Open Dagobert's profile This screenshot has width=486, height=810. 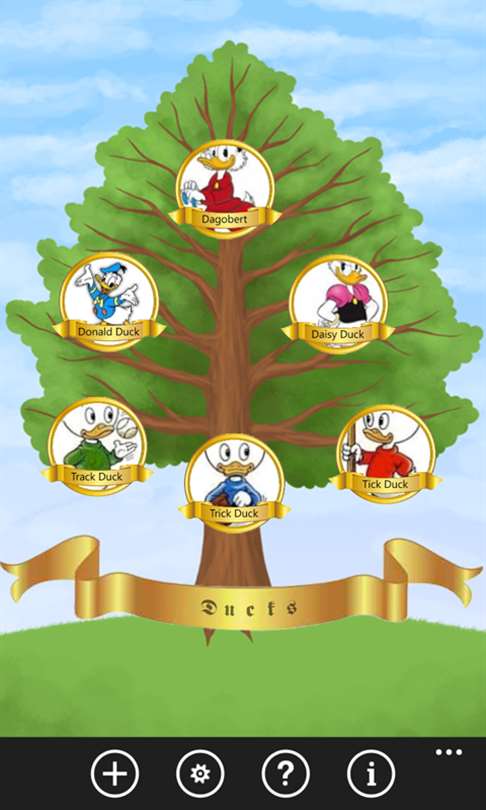coord(225,189)
